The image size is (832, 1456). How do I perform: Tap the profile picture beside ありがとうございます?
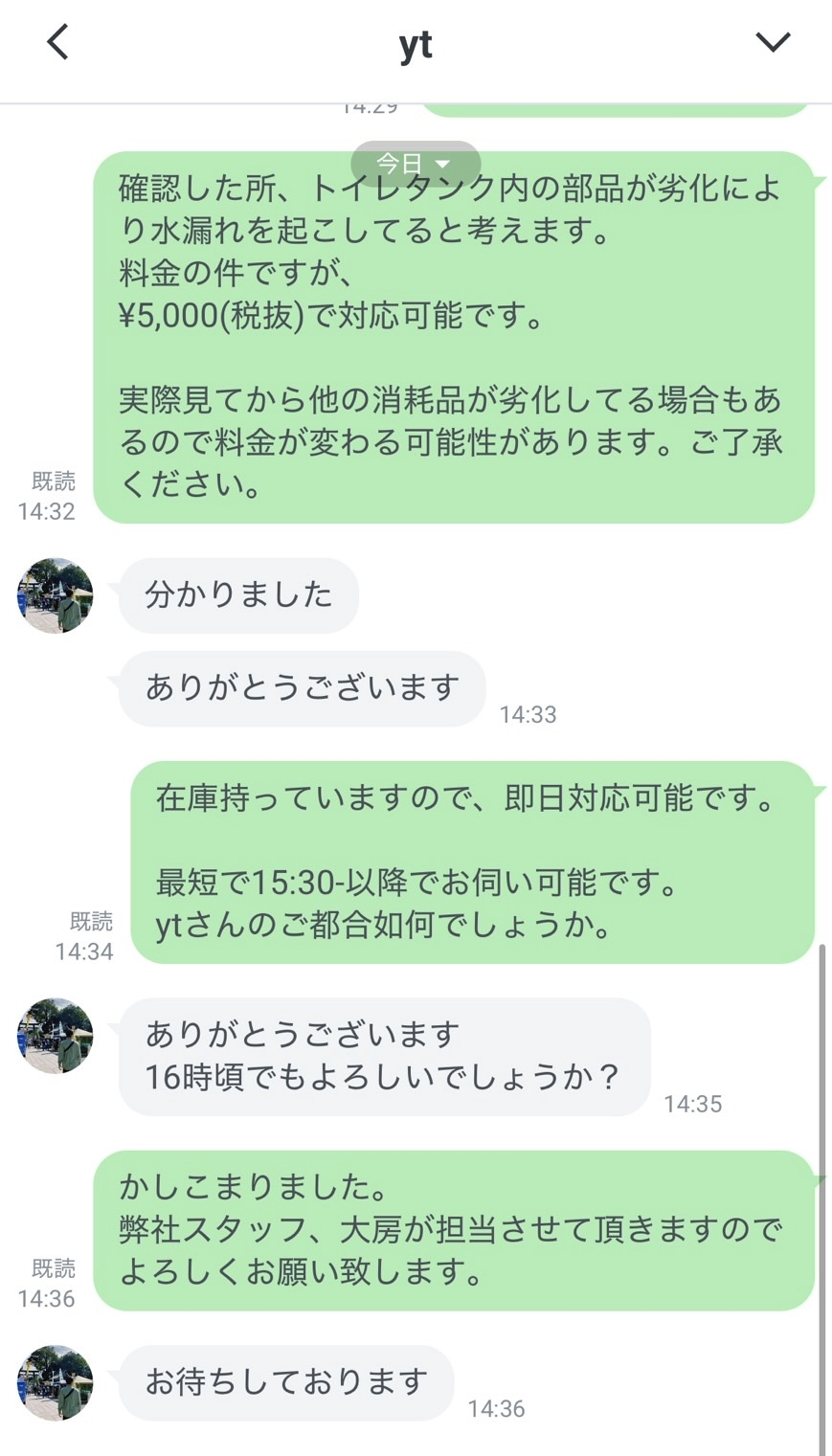(x=54, y=1034)
